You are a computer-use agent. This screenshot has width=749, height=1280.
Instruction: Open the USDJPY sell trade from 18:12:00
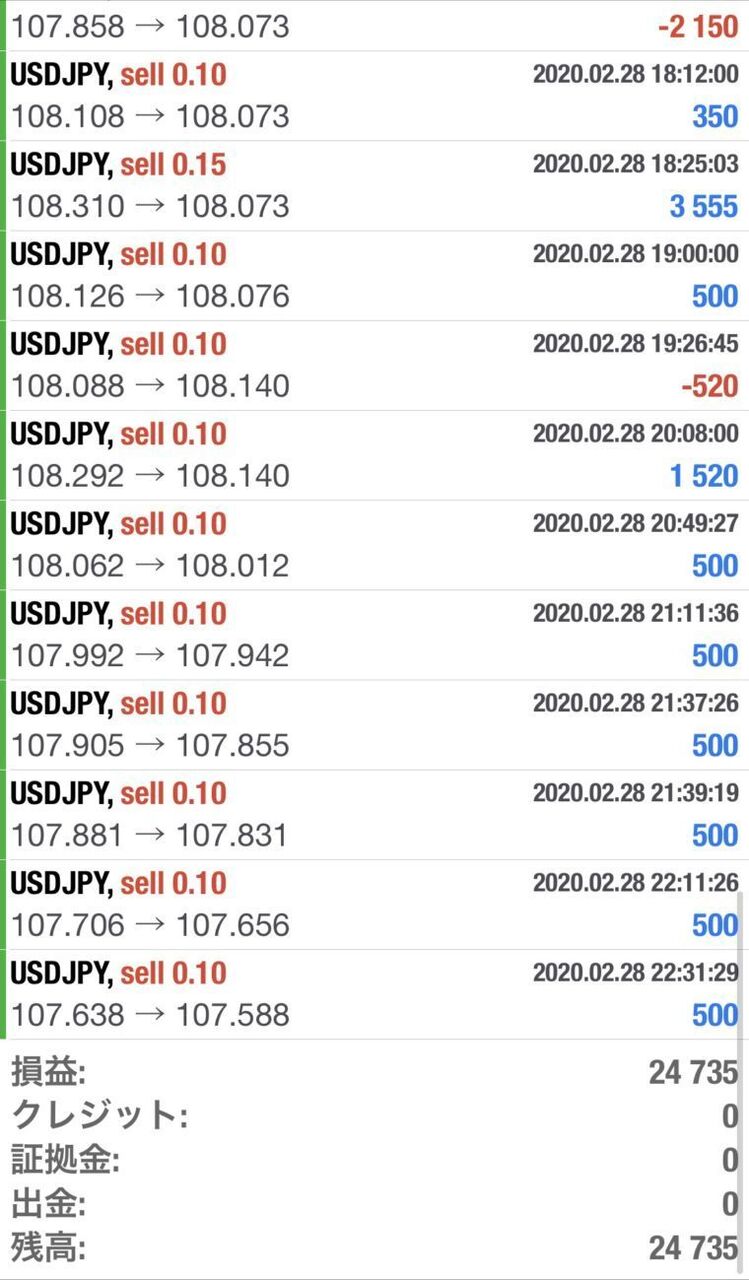click(x=374, y=96)
